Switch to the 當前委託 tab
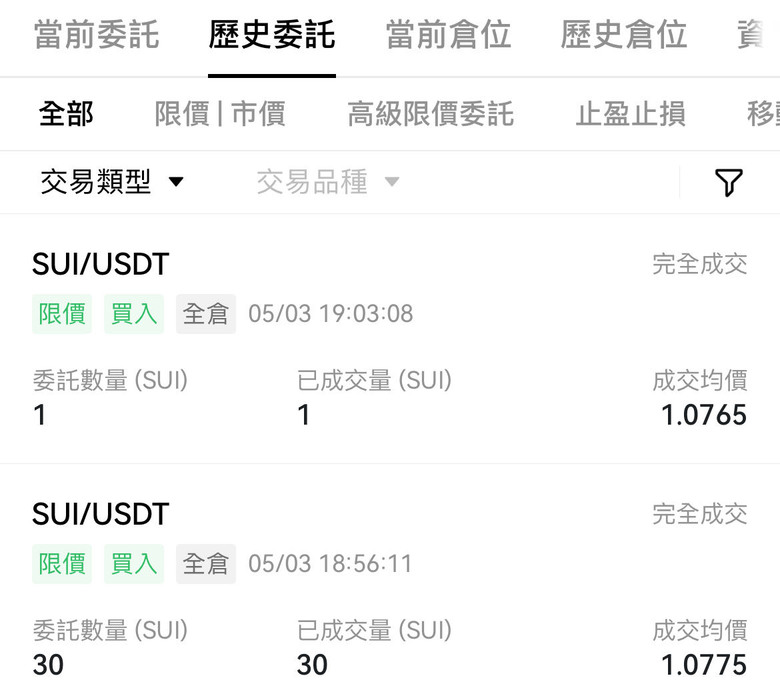The image size is (780, 684). (x=96, y=35)
